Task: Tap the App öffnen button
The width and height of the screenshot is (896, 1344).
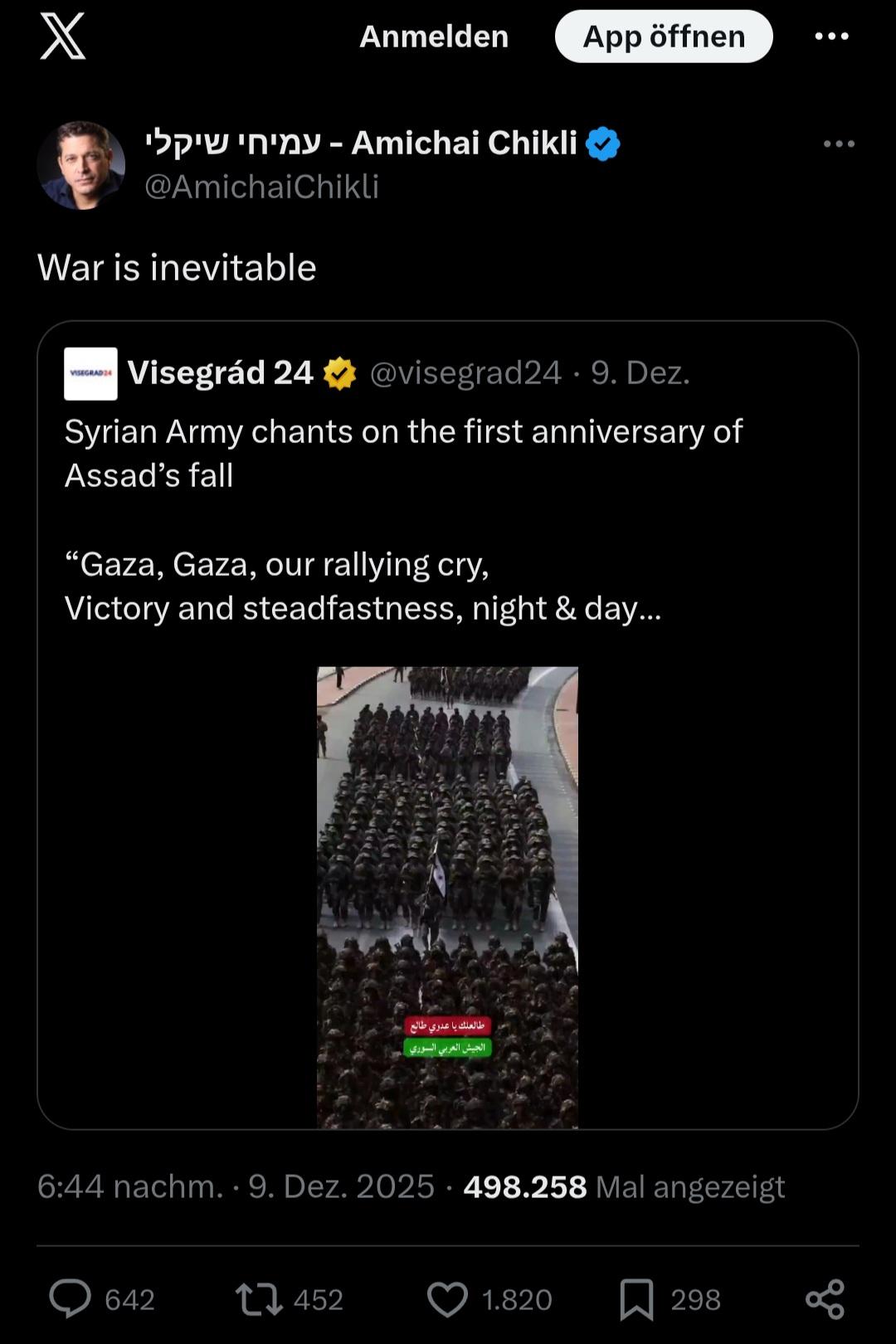Action: [x=664, y=37]
